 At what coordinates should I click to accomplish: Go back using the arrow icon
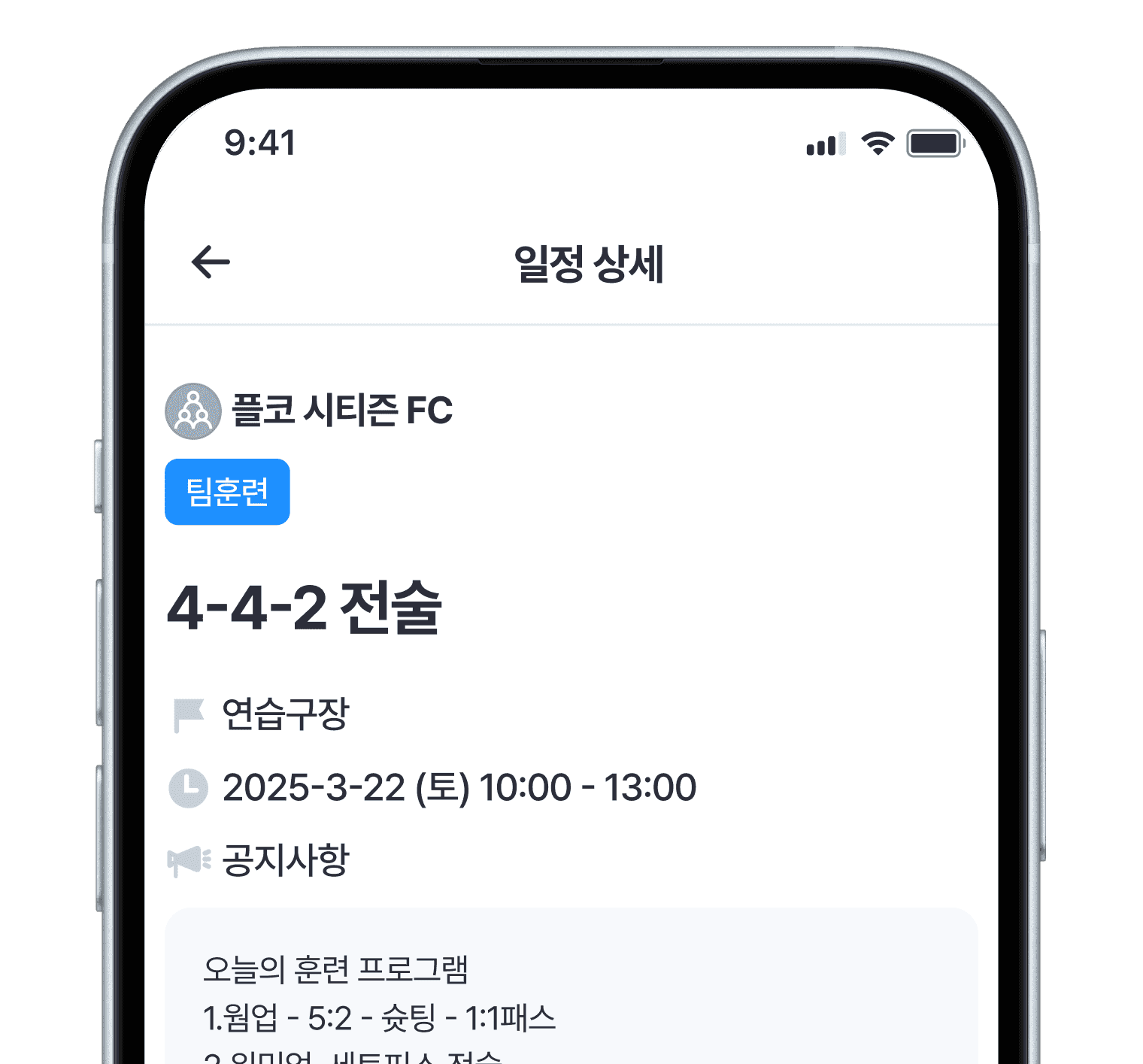coord(211,262)
